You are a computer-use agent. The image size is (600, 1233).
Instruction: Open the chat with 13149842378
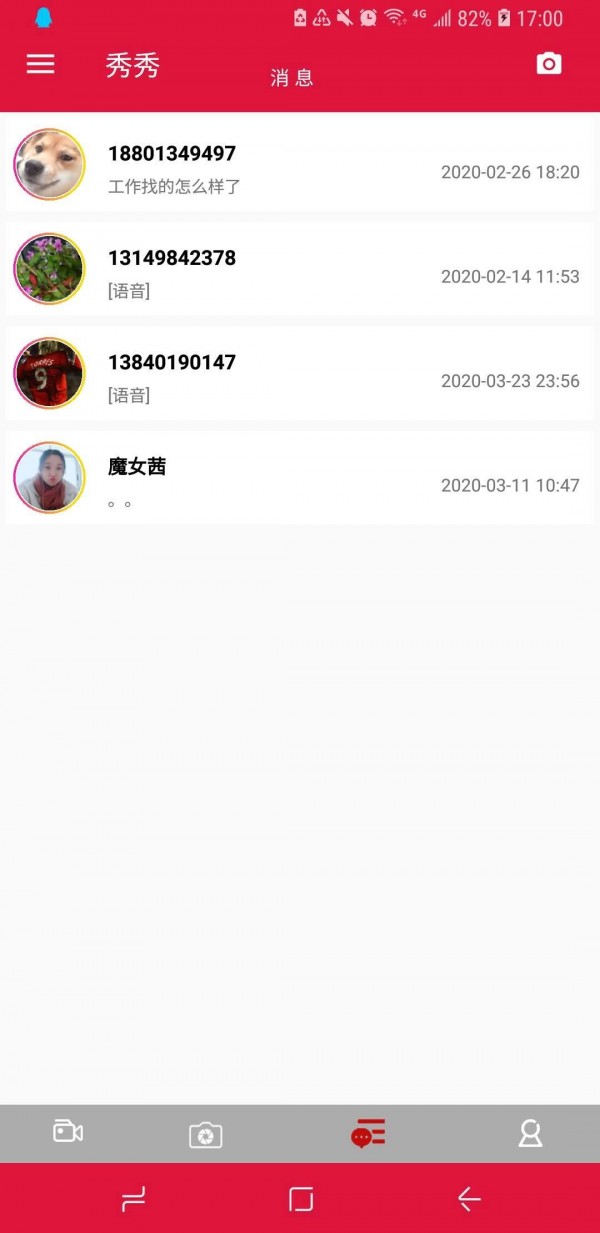coord(300,270)
